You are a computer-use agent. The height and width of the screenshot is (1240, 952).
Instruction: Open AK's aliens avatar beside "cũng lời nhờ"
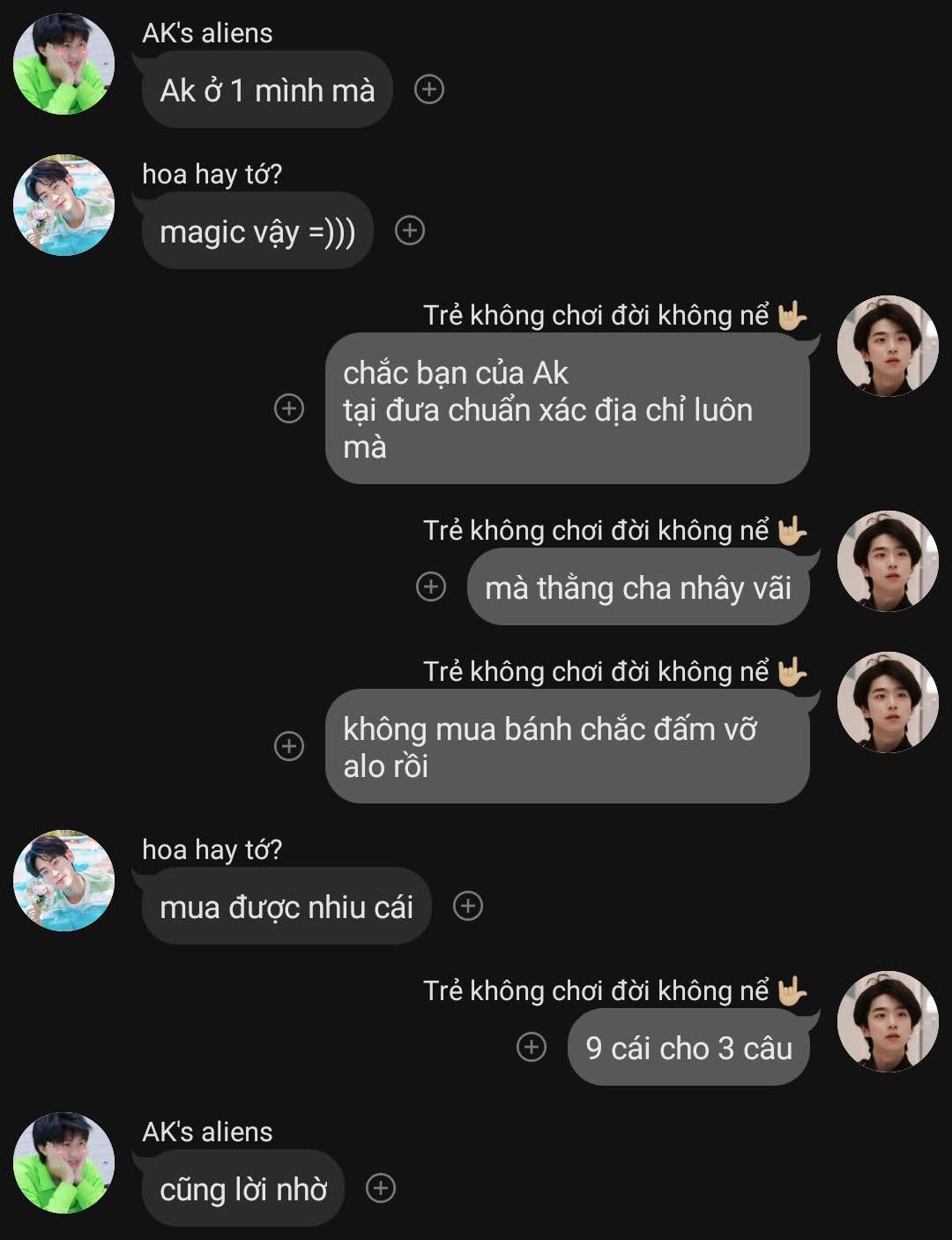click(x=63, y=1163)
